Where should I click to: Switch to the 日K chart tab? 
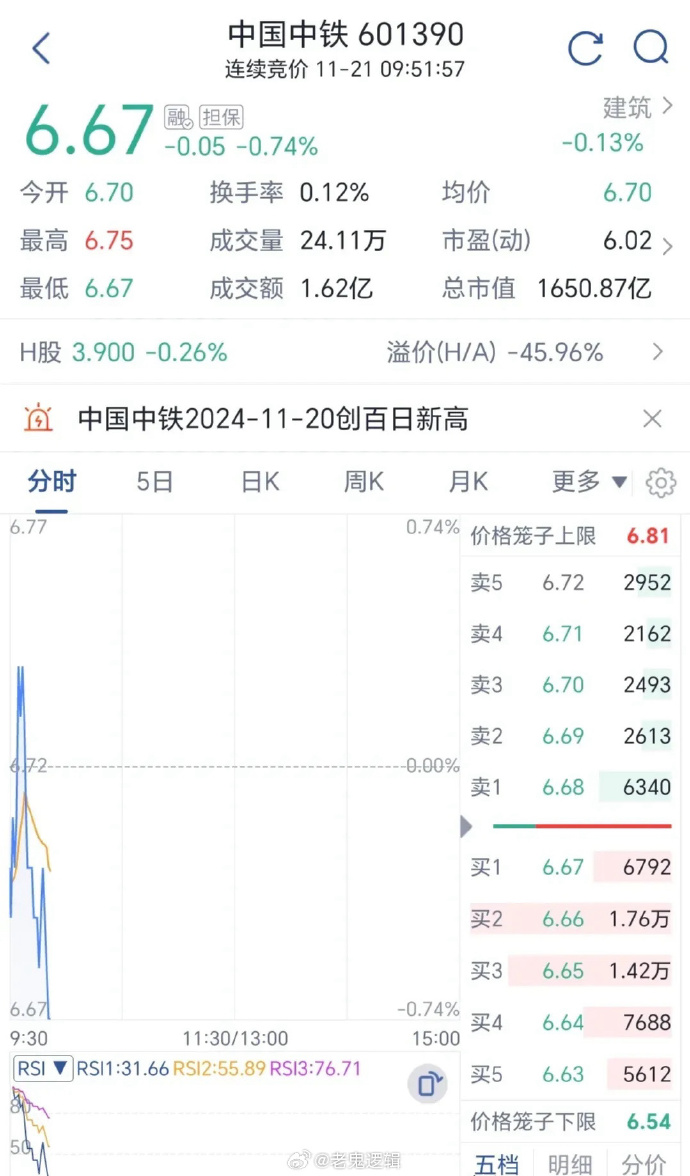point(260,482)
